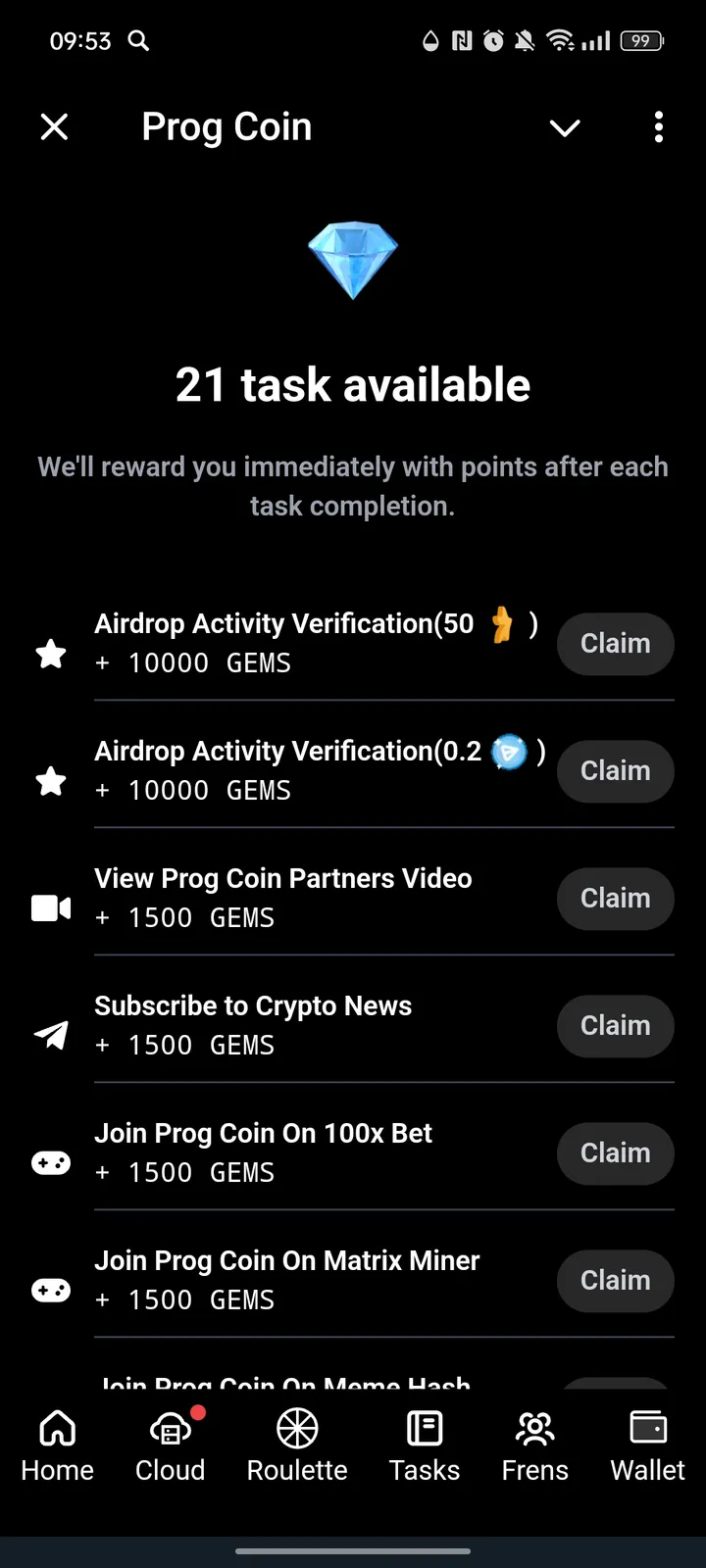706x1568 pixels.
Task: Claim the View Prog Coin Partners Video reward
Action: 615,899
